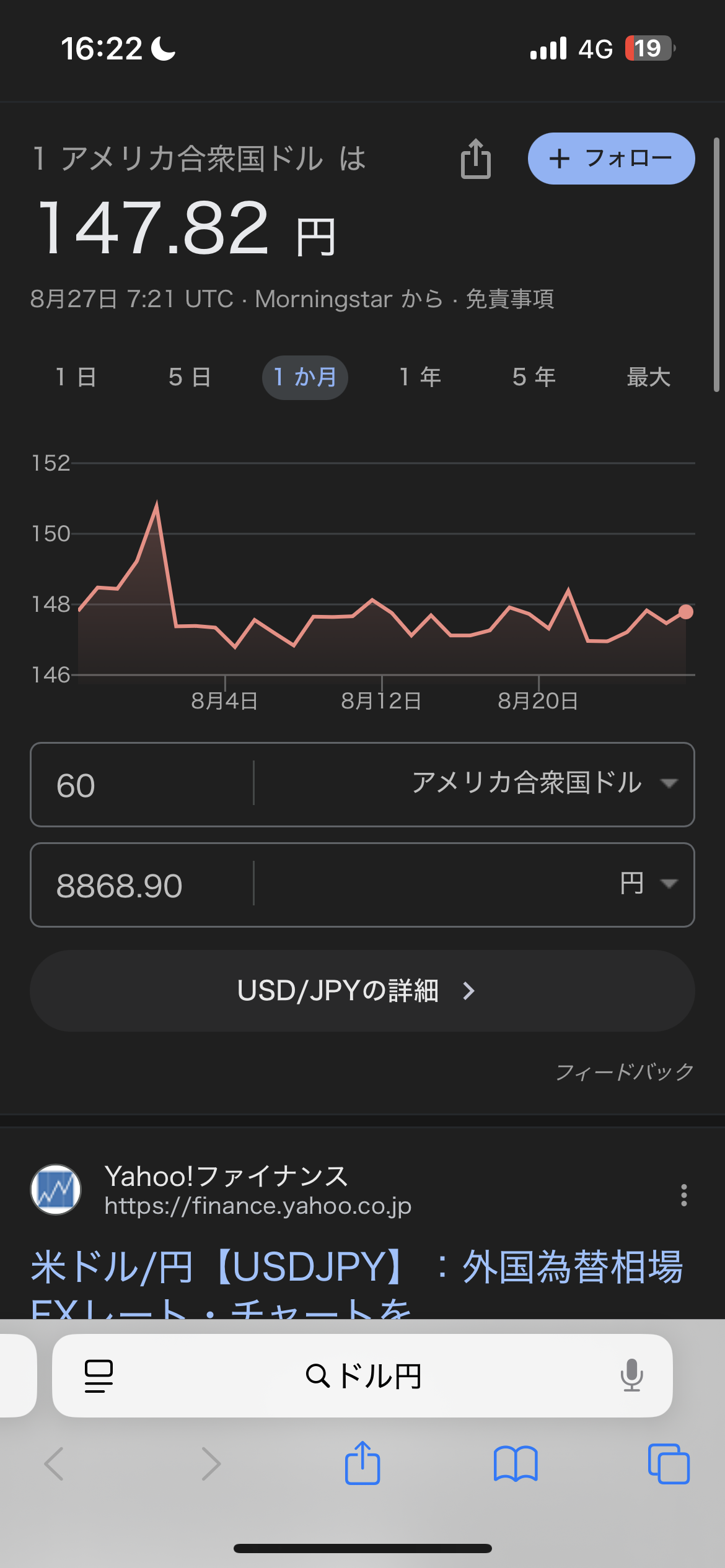The width and height of the screenshot is (725, 1568).
Task: Edit the yen amount field showing 8868.90
Action: click(x=143, y=886)
